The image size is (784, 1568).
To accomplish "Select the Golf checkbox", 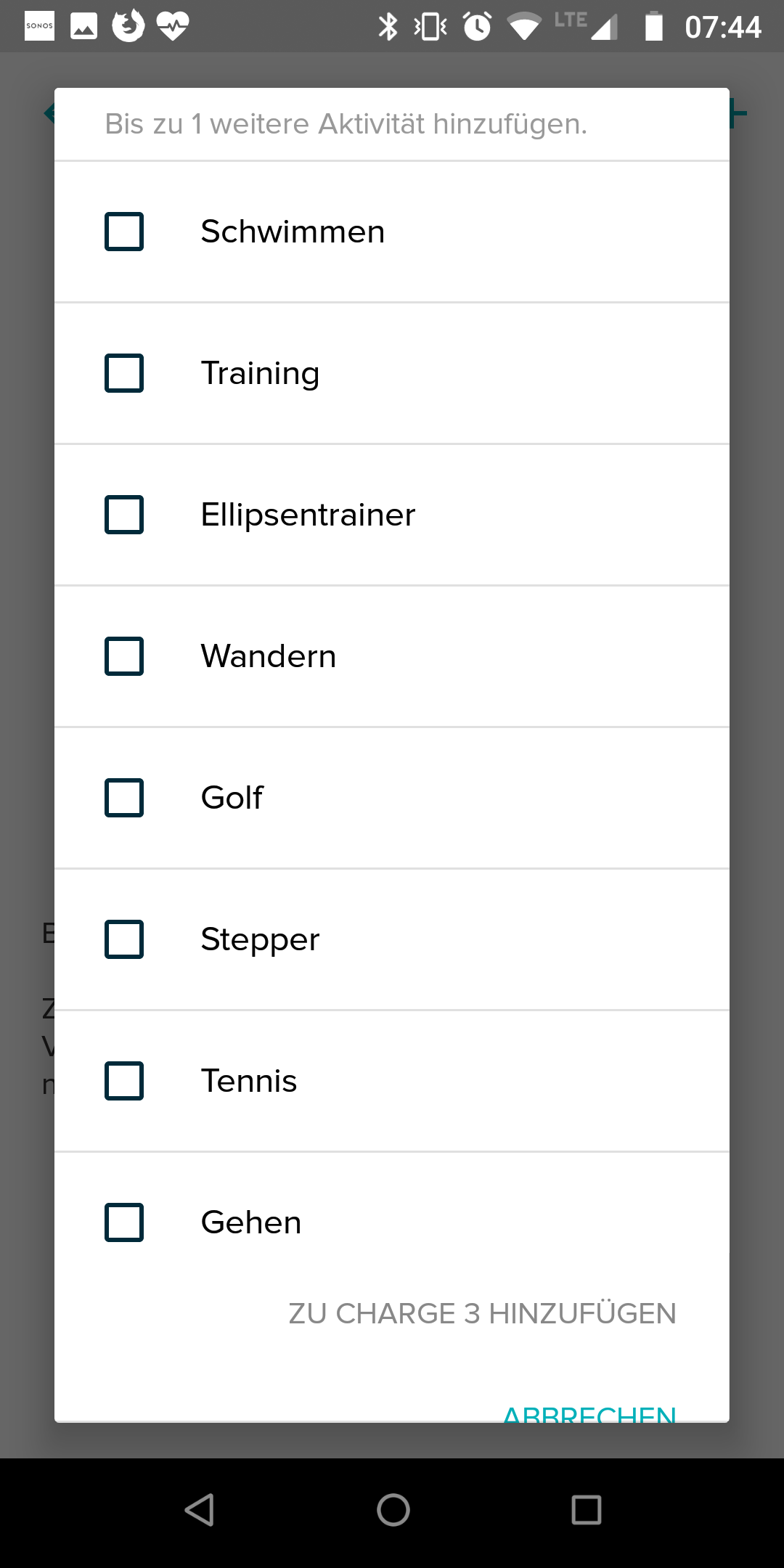I will coord(124,798).
